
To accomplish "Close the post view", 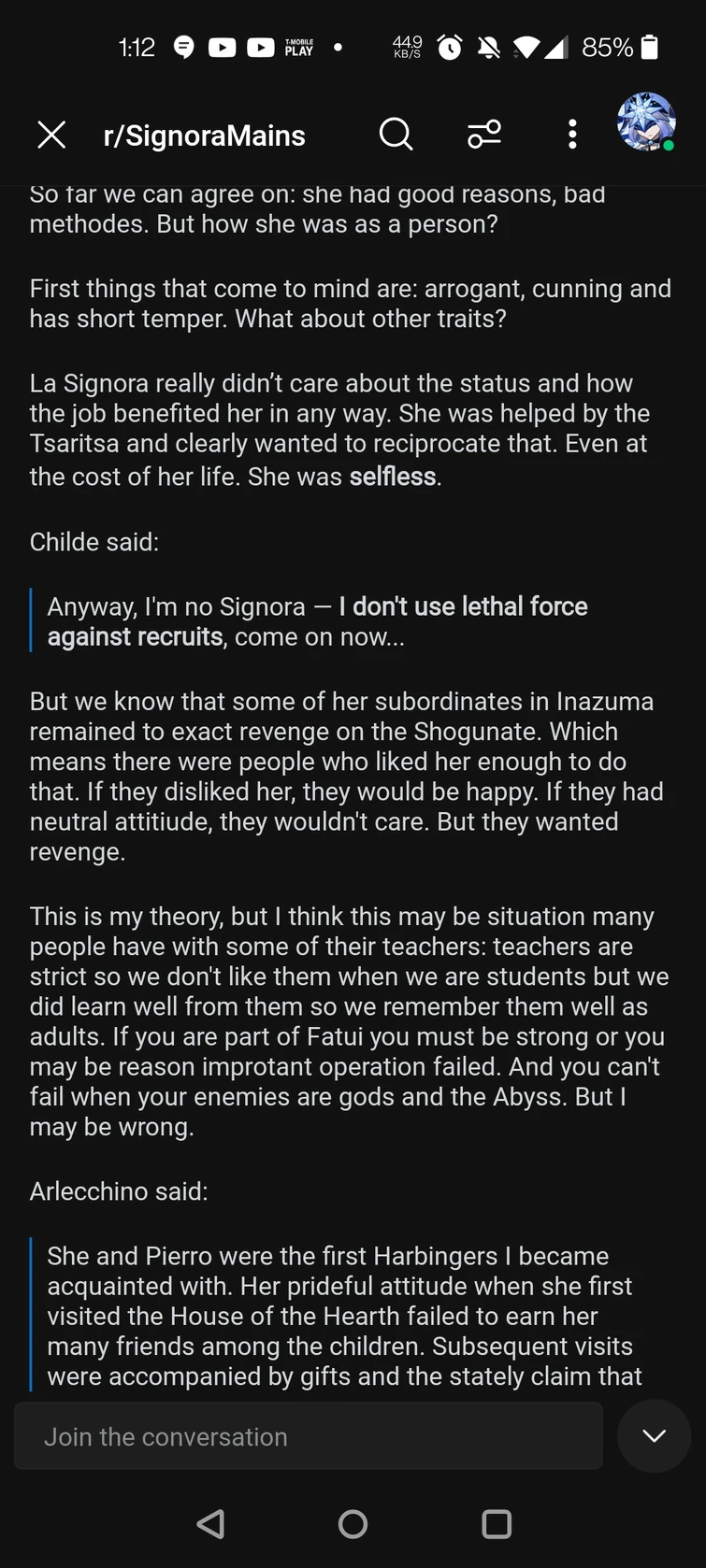I will tap(51, 135).
